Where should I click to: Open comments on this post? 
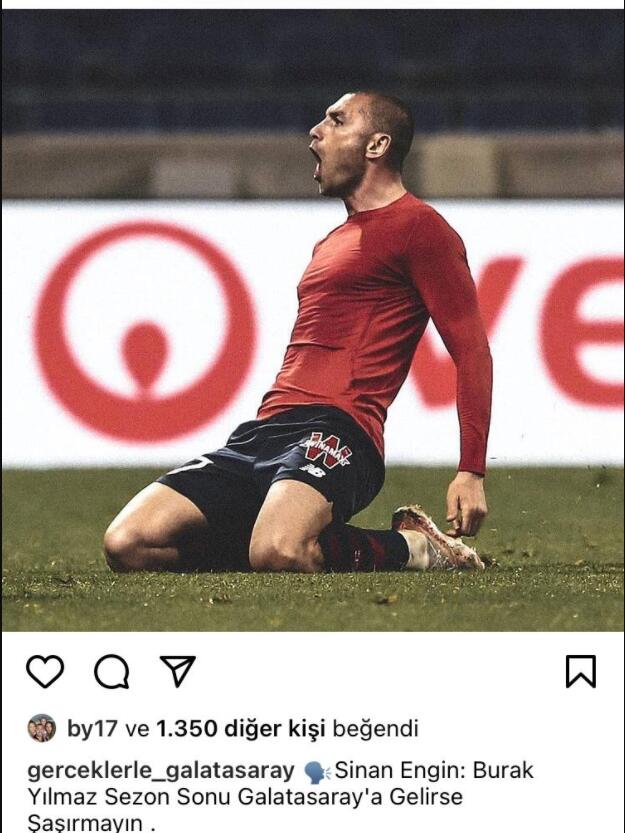(x=111, y=671)
